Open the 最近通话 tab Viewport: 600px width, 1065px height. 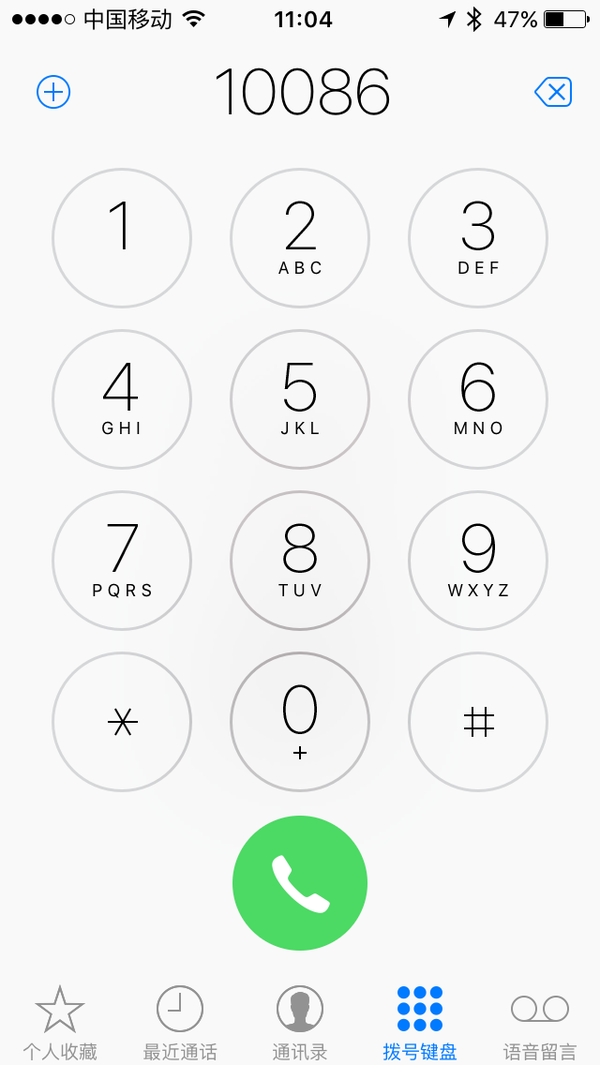(180, 1023)
